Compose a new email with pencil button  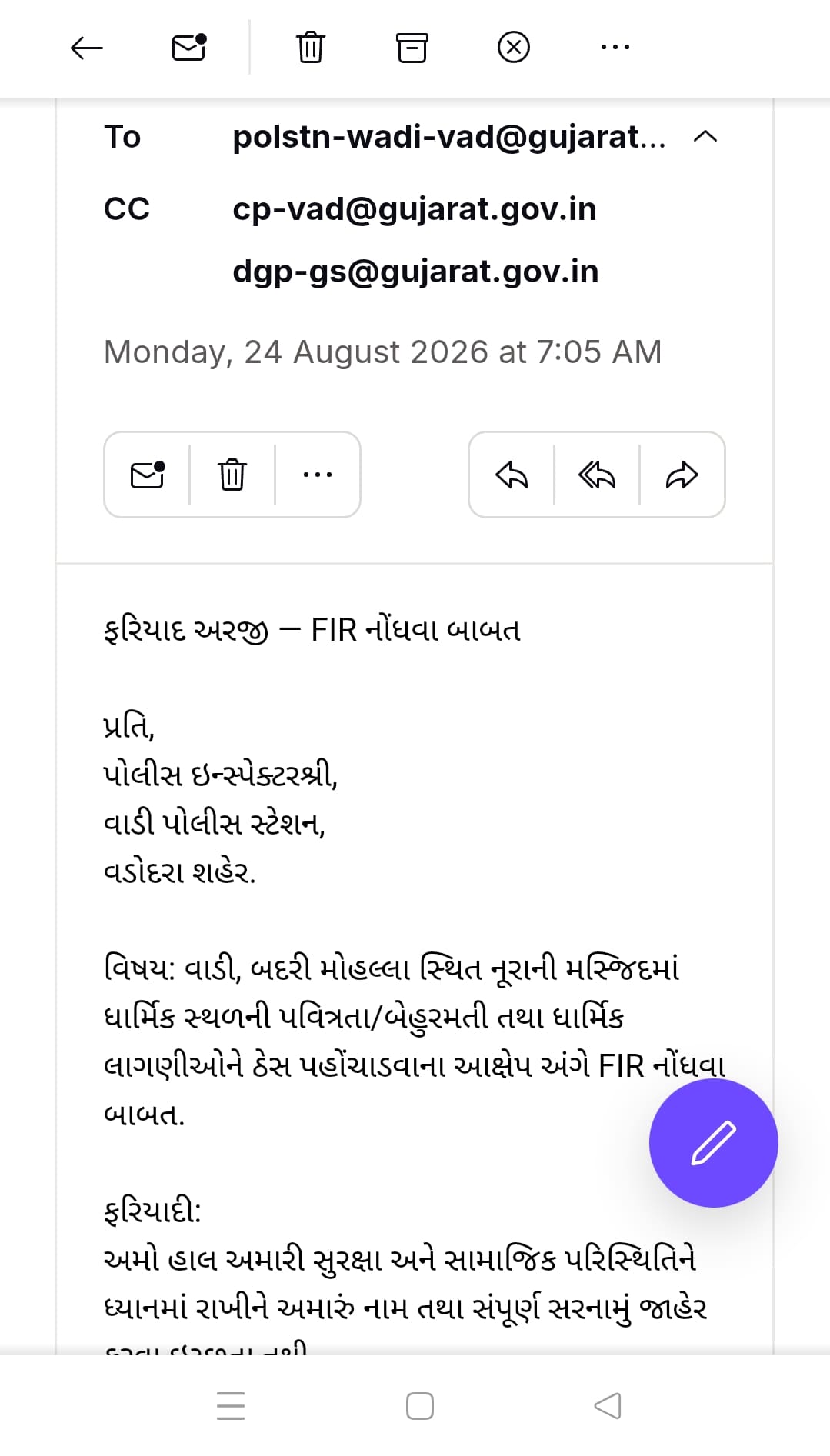[x=714, y=1143]
